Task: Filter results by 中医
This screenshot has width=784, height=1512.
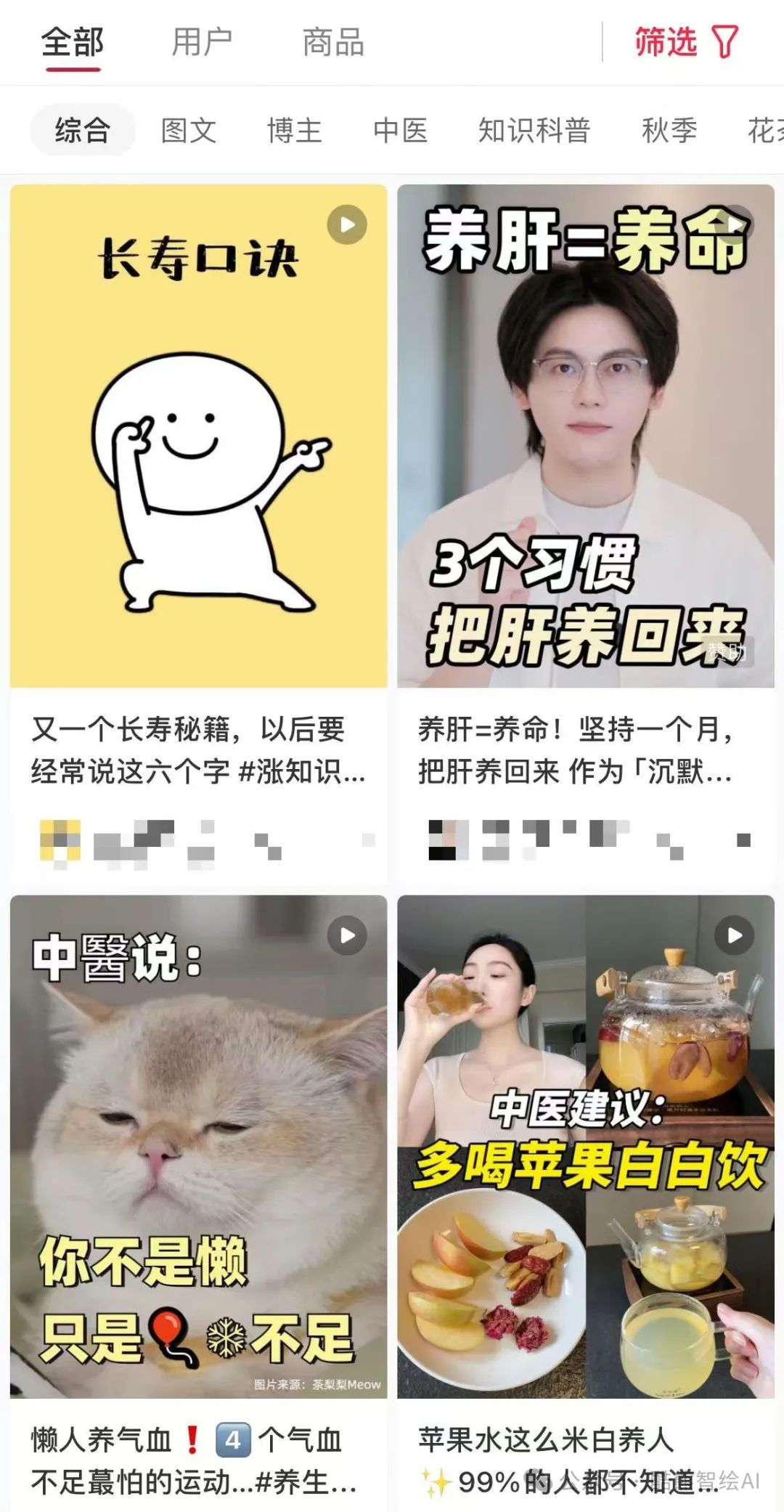Action: pyautogui.click(x=400, y=131)
